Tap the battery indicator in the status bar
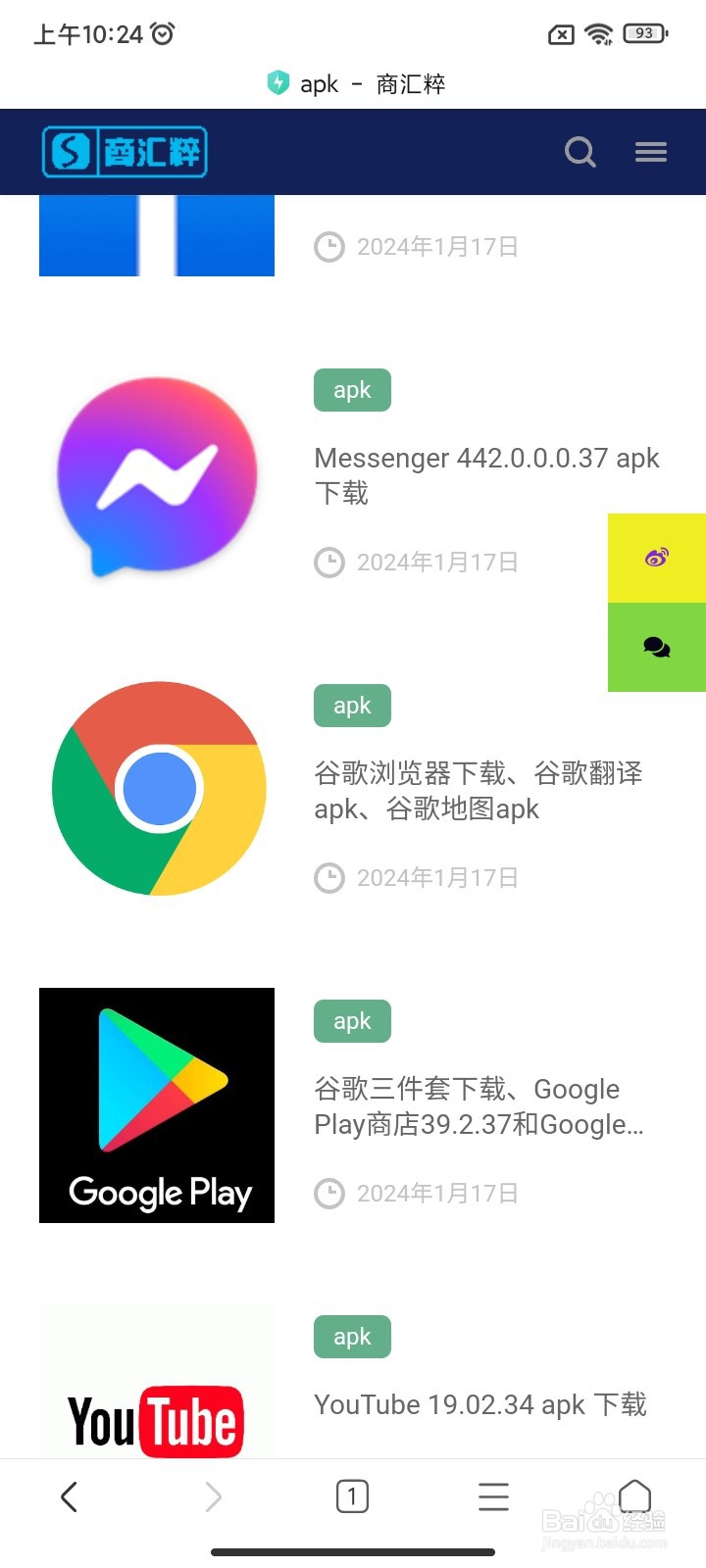706x1568 pixels. click(642, 32)
